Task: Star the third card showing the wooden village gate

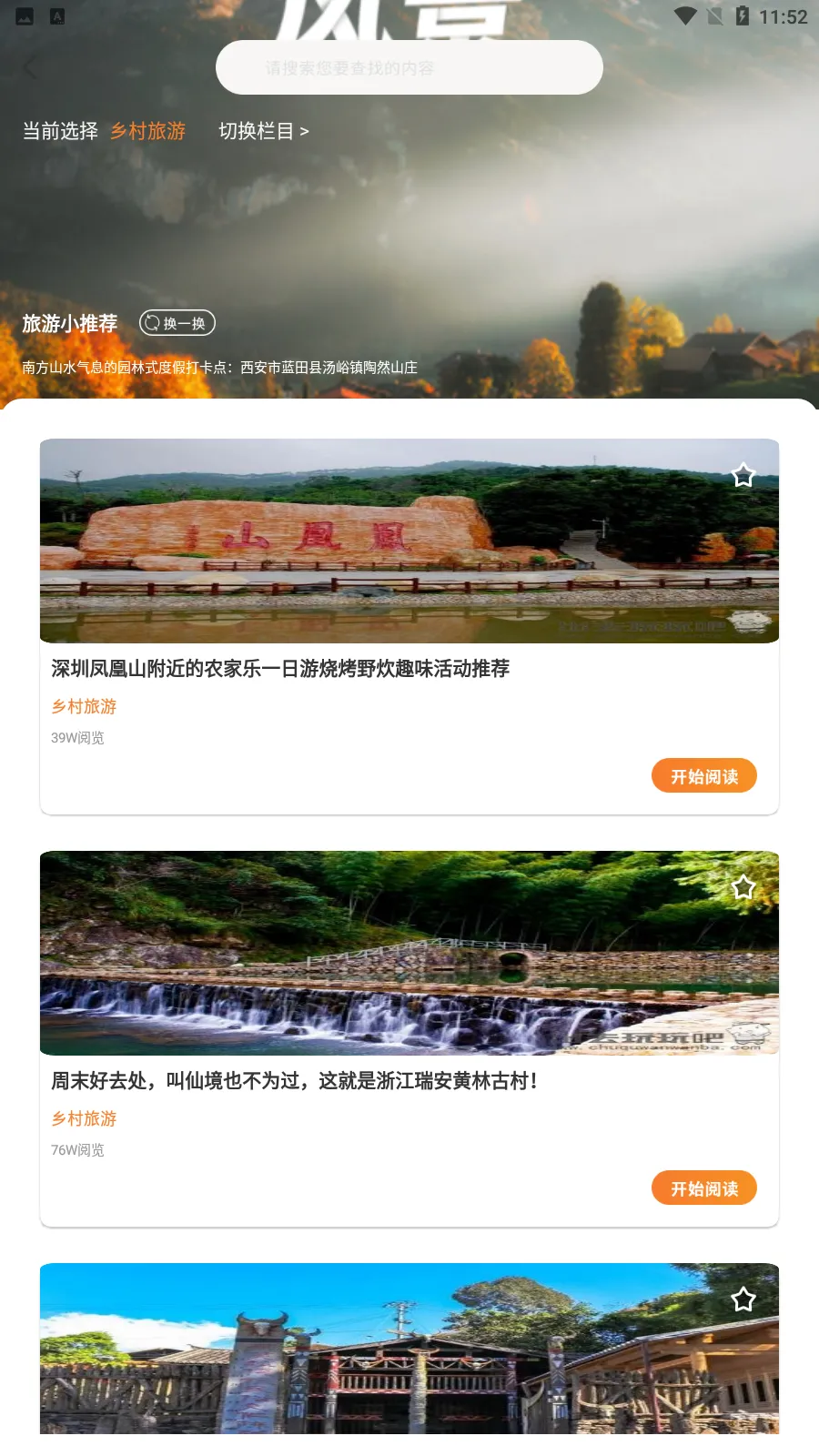Action: 743,1299
